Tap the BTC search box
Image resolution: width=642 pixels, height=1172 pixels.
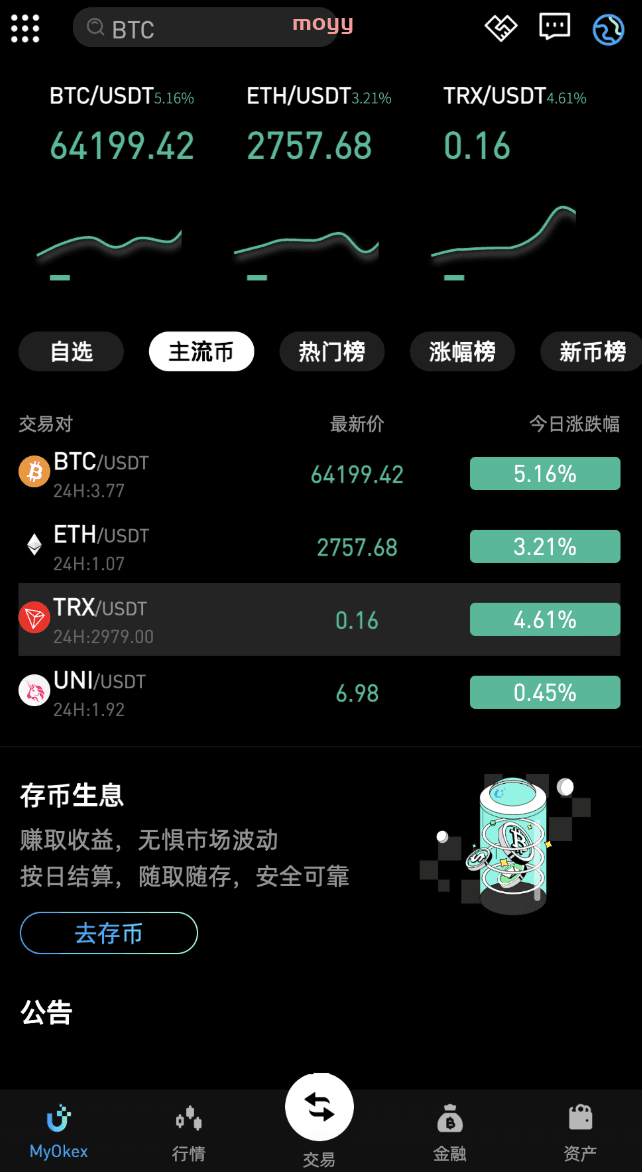coord(206,28)
